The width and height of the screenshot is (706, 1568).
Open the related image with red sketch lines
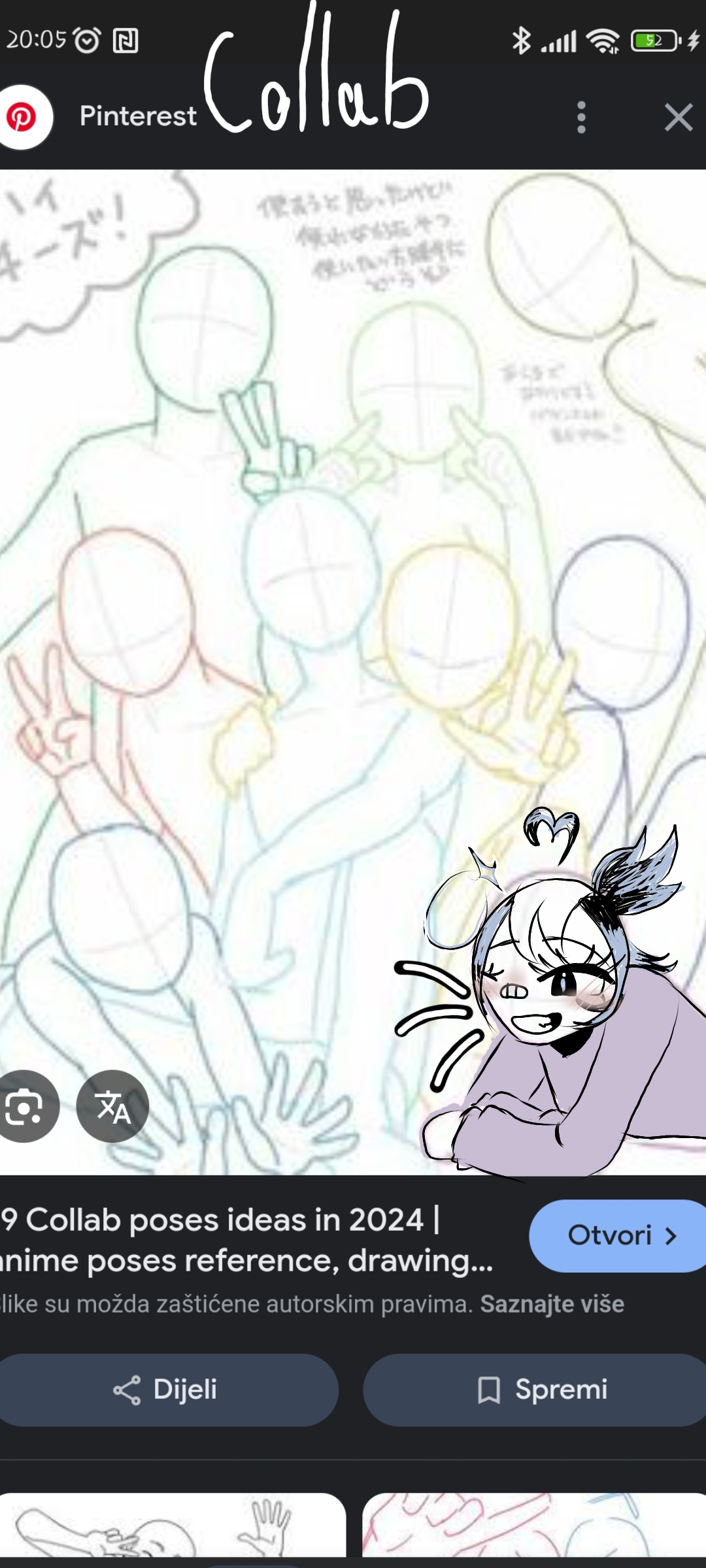(x=535, y=1525)
